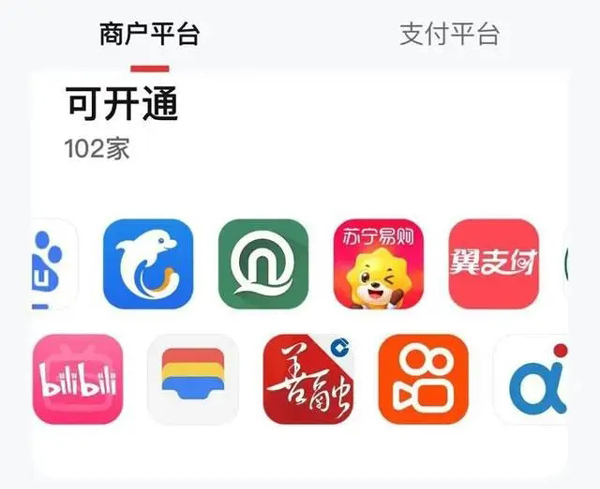
Task: Select the Kuaishou orange camera icon
Action: pos(422,379)
